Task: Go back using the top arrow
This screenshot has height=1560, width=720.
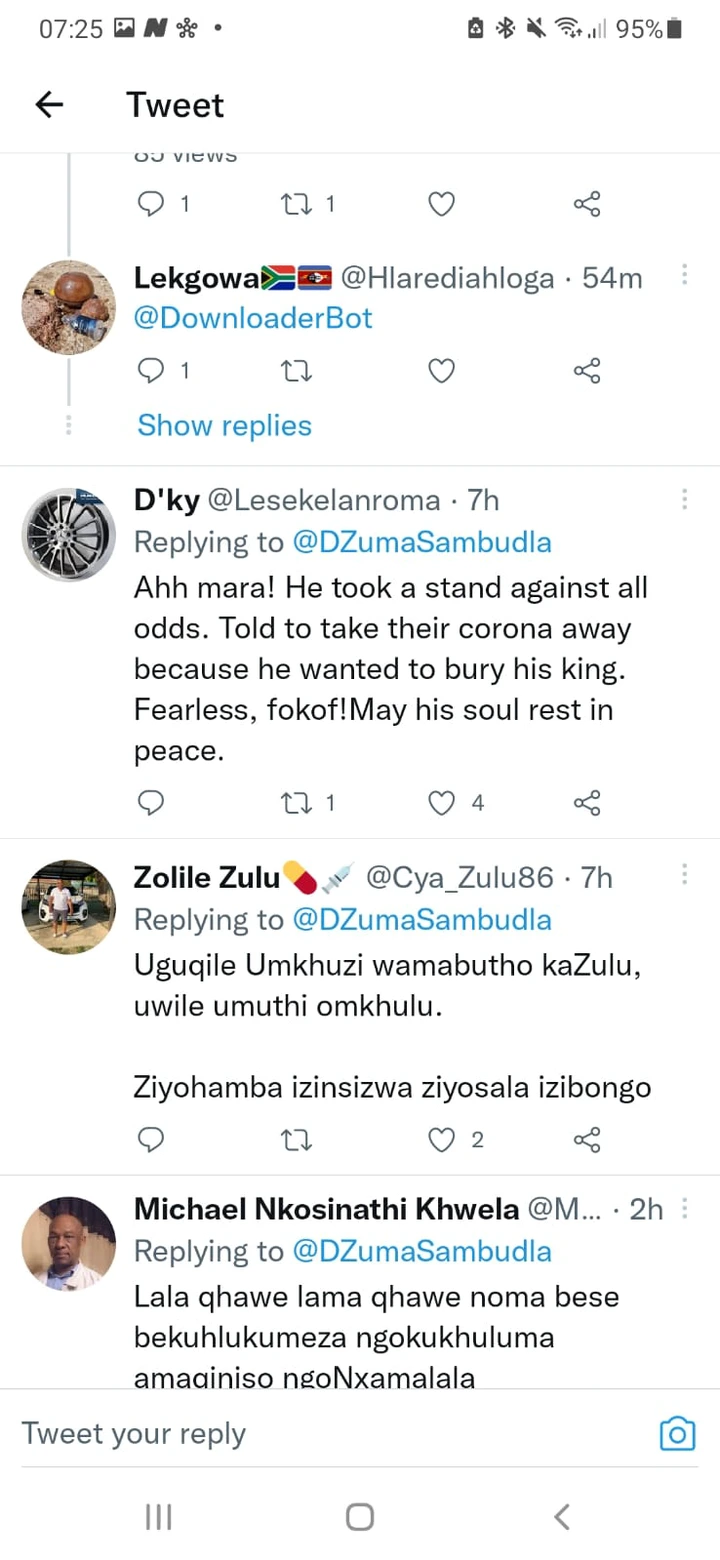Action: (x=49, y=104)
